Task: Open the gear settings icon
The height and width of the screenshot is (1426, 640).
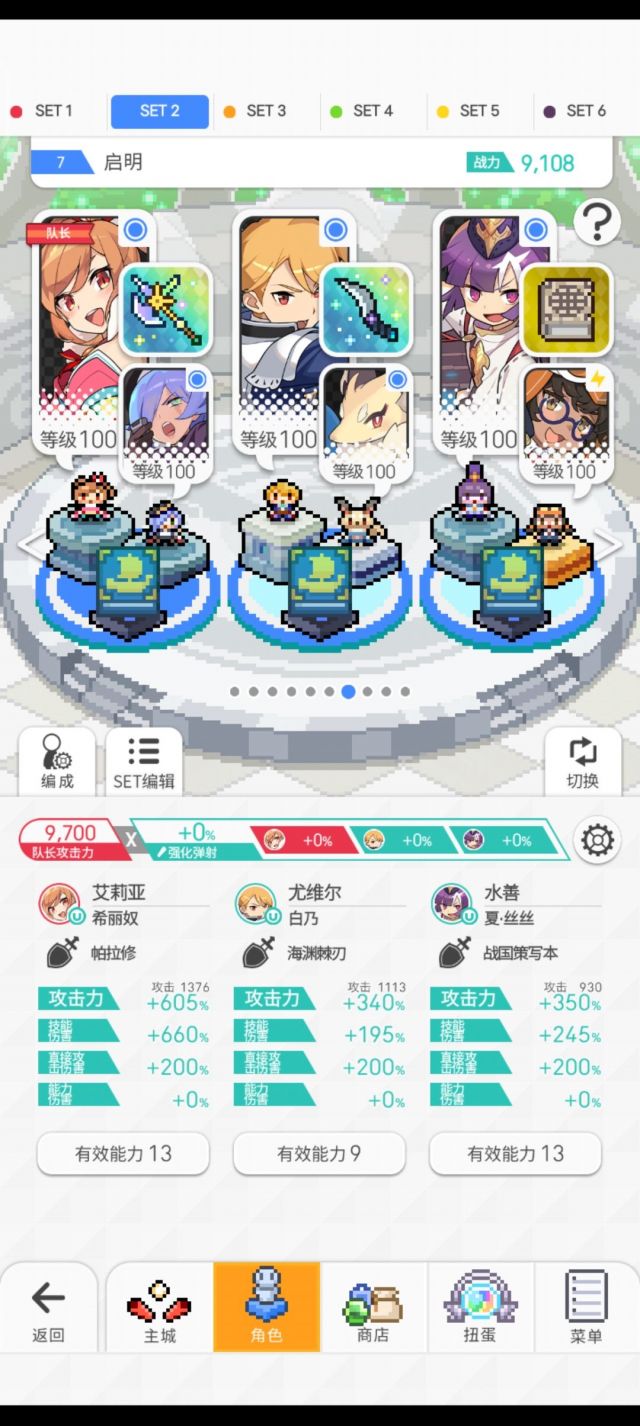Action: tap(597, 839)
